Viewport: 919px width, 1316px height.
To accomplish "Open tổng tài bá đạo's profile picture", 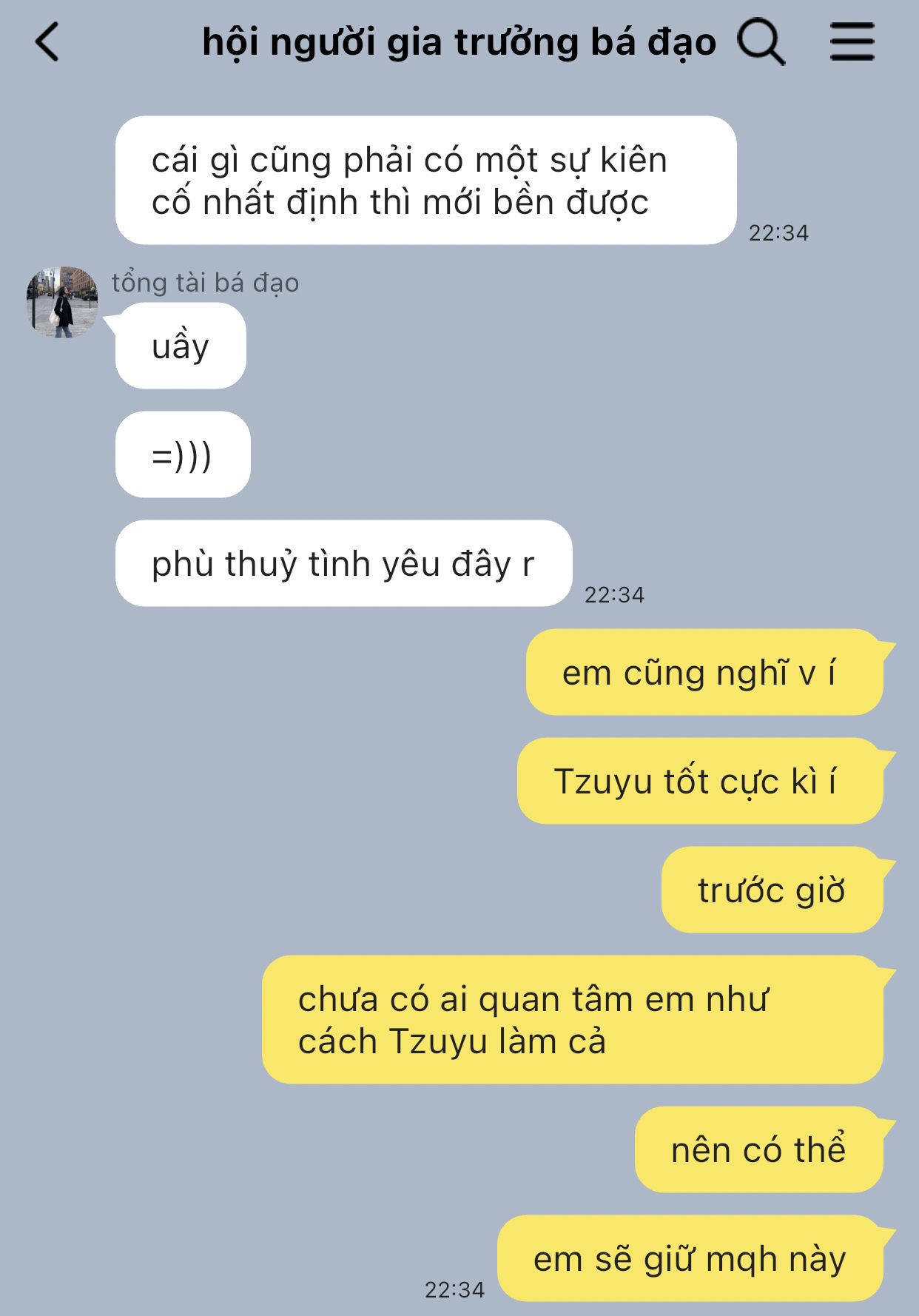I will pyautogui.click(x=62, y=302).
